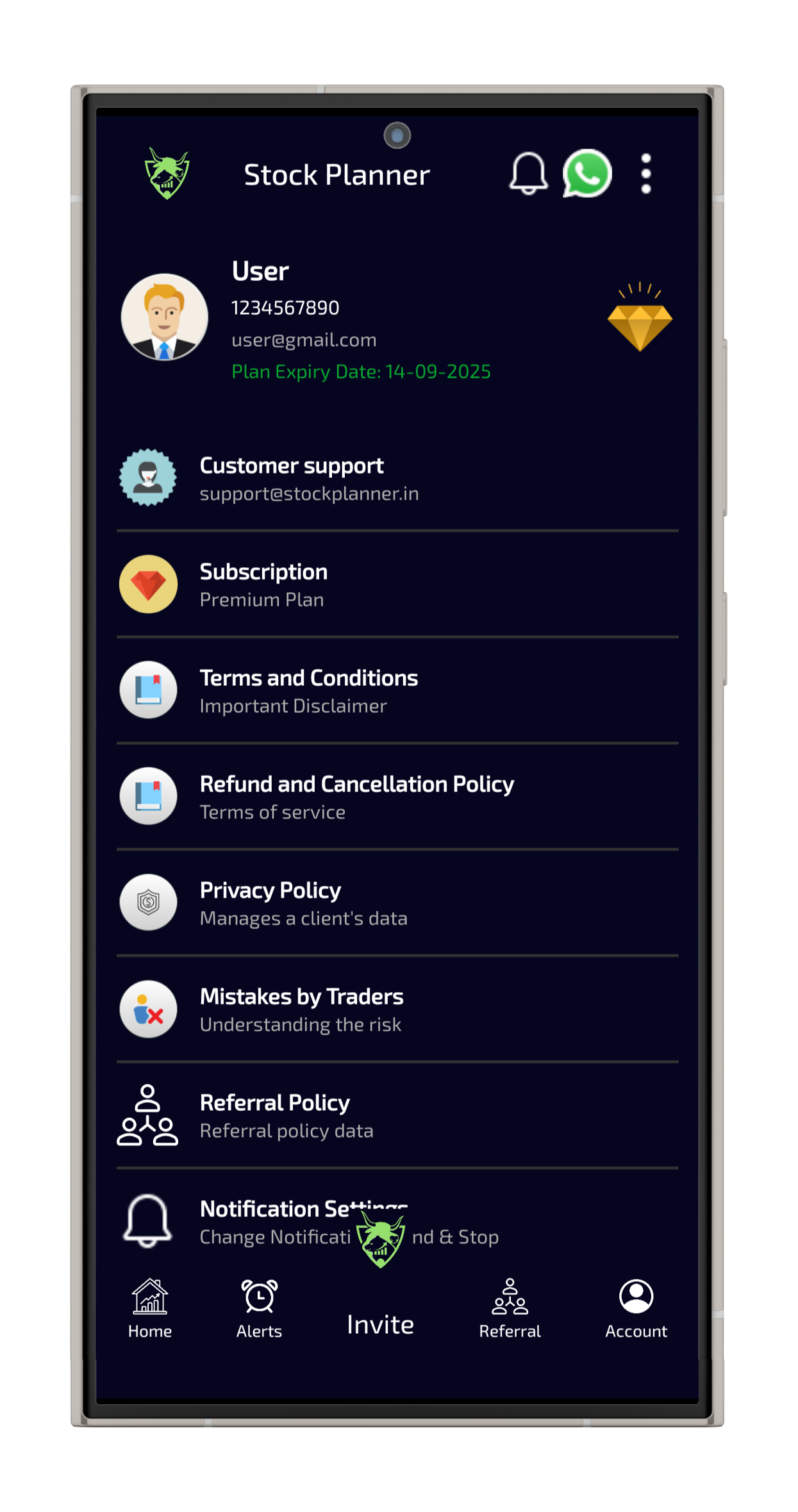Switch to the Referral tab

click(510, 1309)
